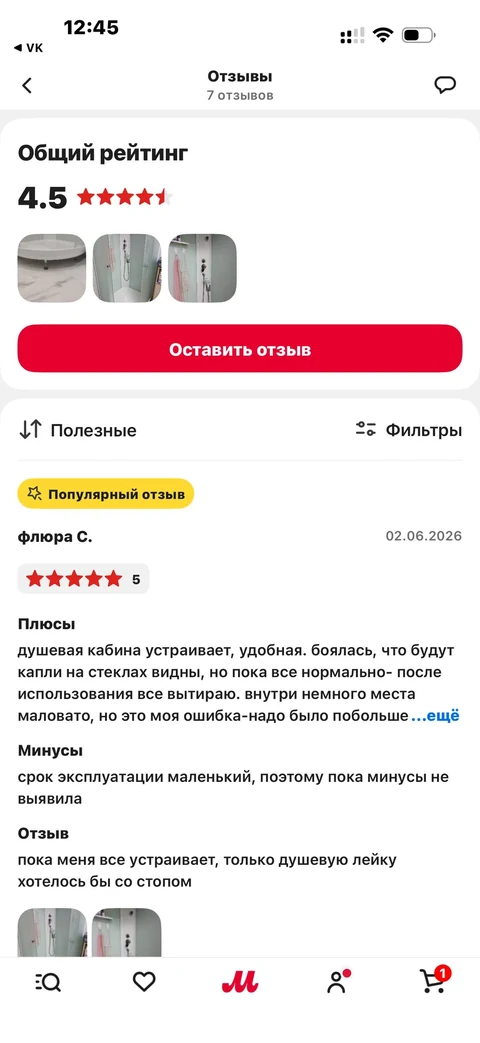Change sorting via the Полезные control
Viewport: 480px width, 1043px height.
pos(77,430)
